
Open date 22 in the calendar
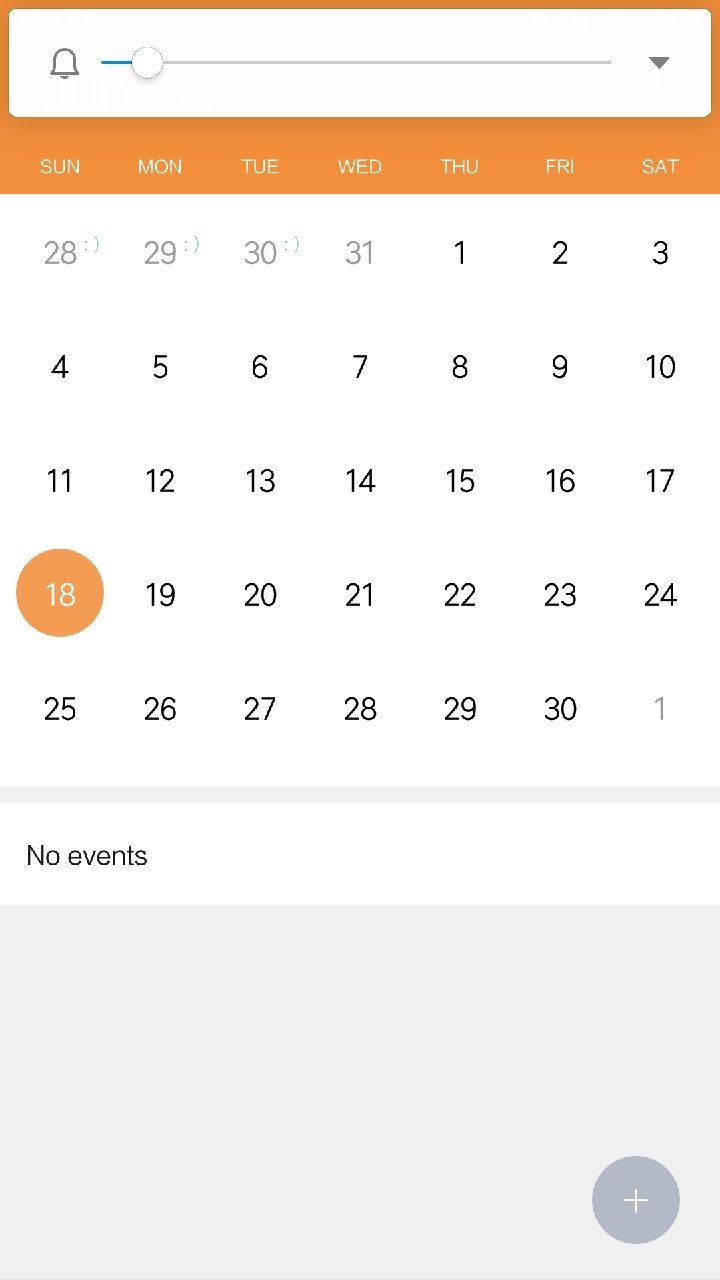[x=460, y=595]
